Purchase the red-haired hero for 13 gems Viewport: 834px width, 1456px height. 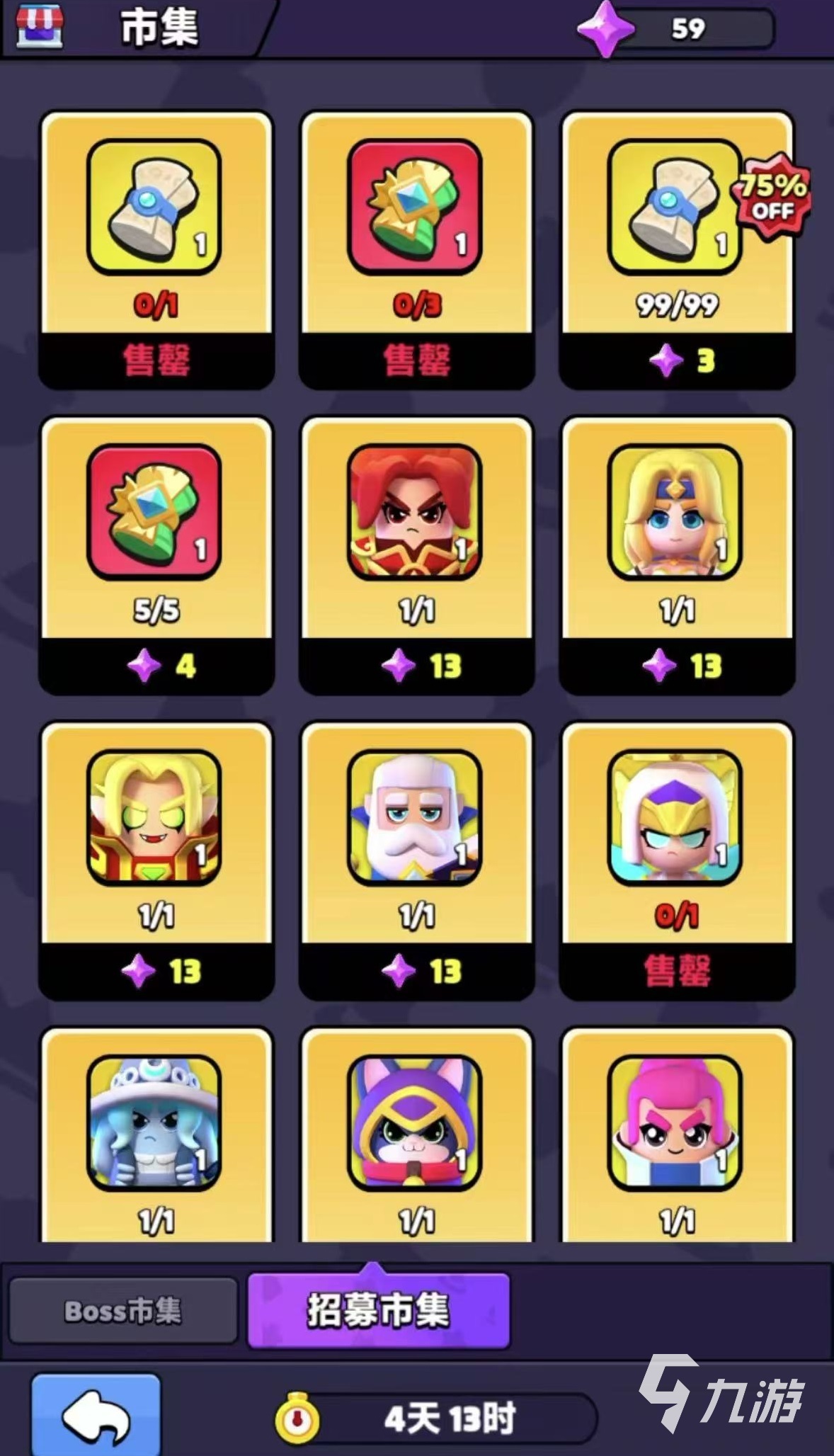pos(416,666)
